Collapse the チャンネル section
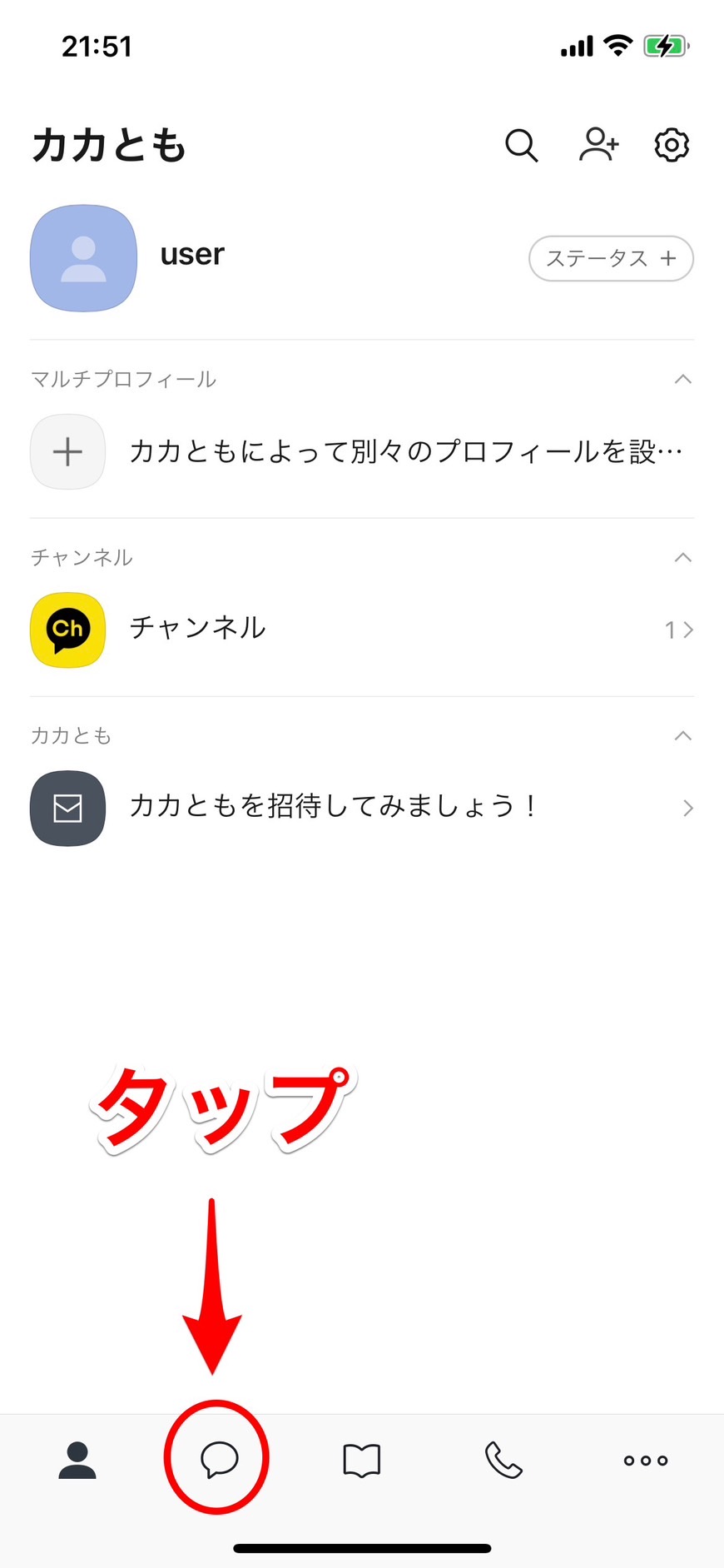Image resolution: width=724 pixels, height=1568 pixels. click(x=682, y=558)
